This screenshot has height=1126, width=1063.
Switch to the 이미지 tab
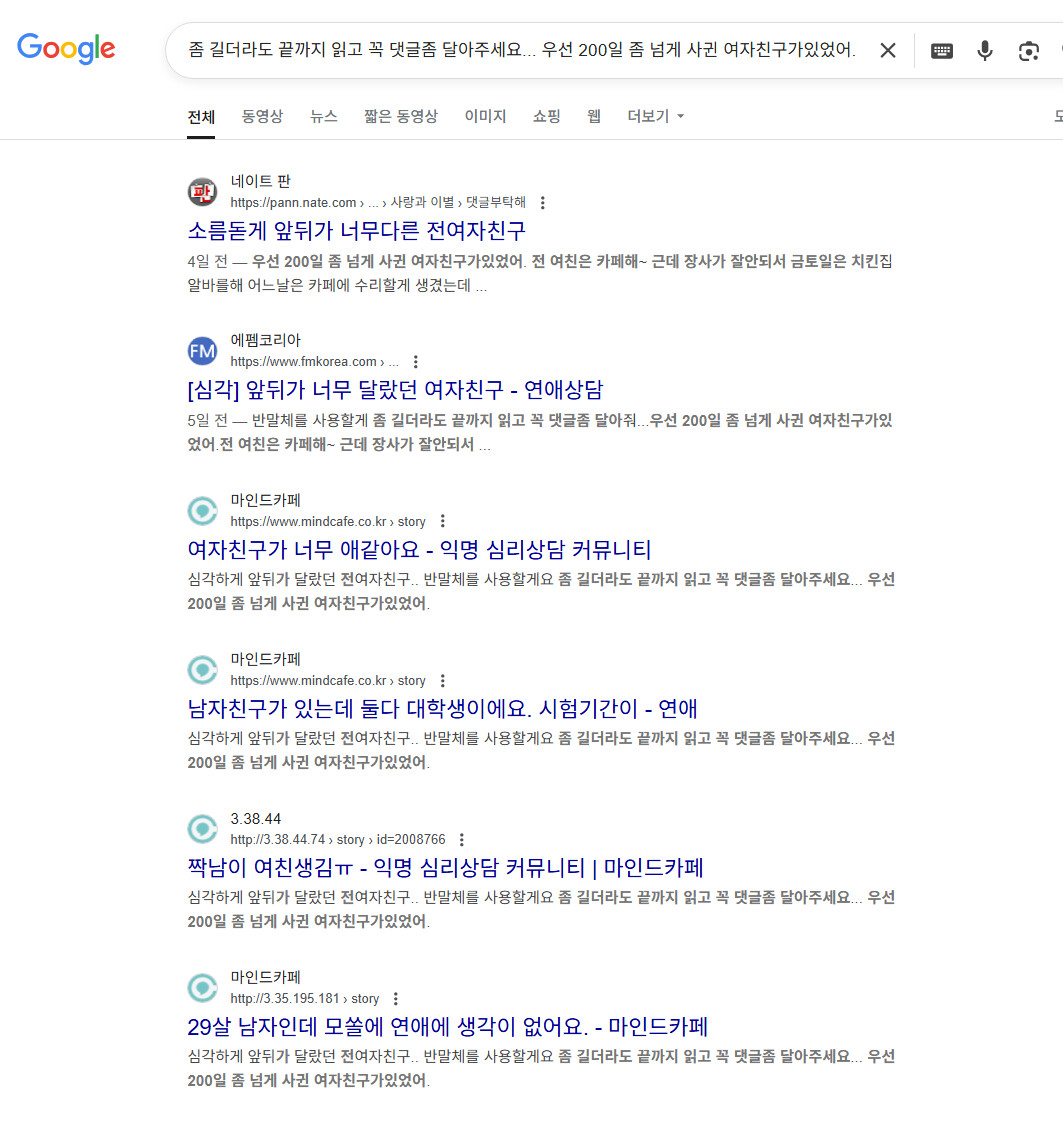(486, 116)
